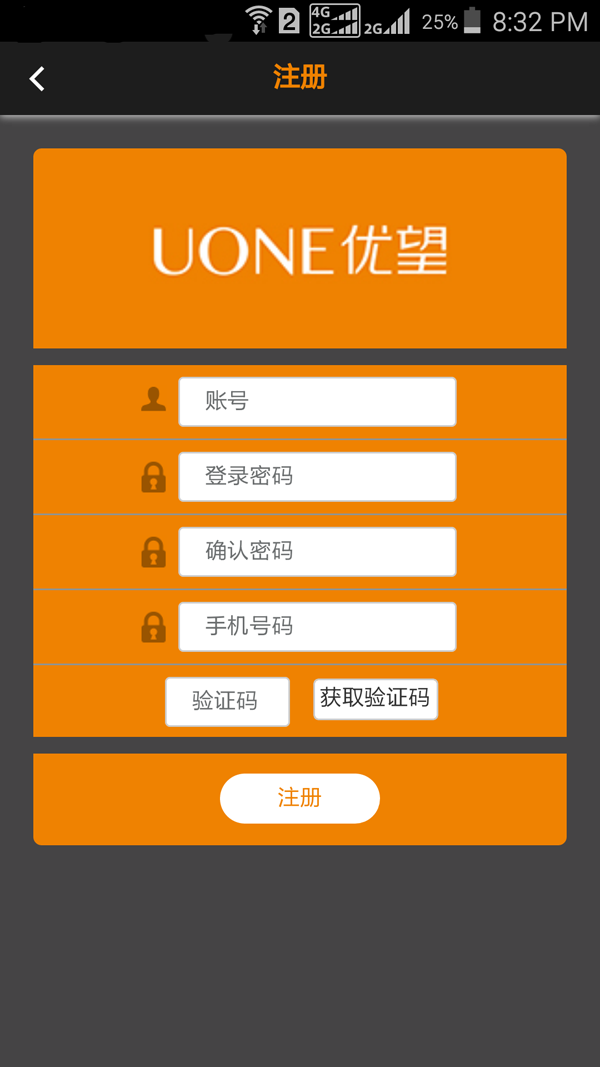Tap the 确认密码 confirm password field

tap(317, 552)
